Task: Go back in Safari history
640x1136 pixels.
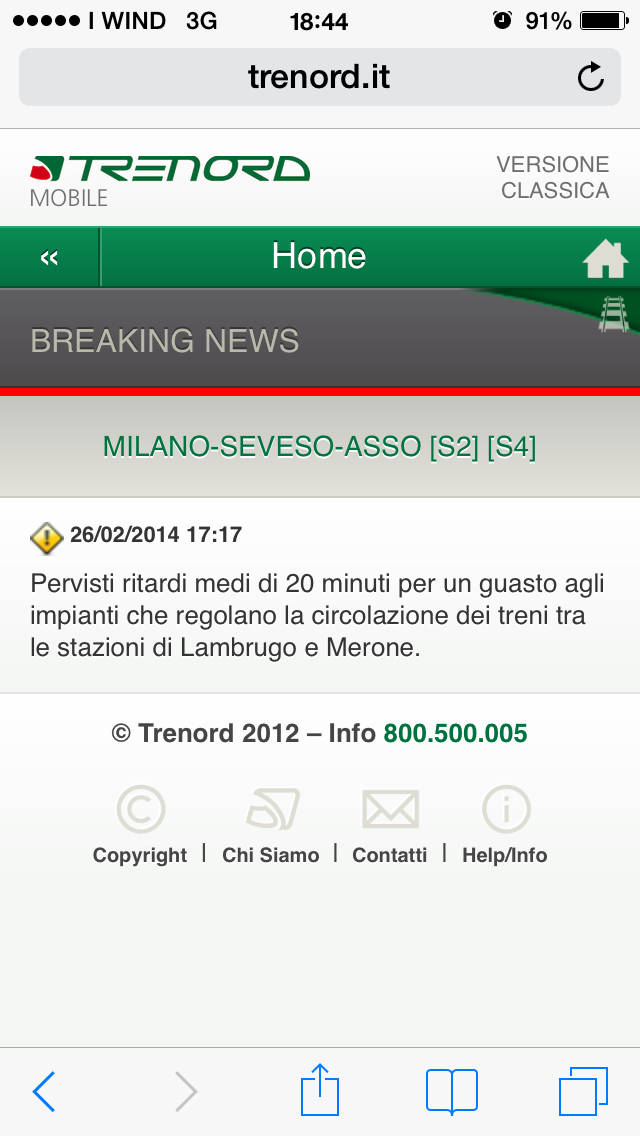Action: pyautogui.click(x=45, y=1091)
